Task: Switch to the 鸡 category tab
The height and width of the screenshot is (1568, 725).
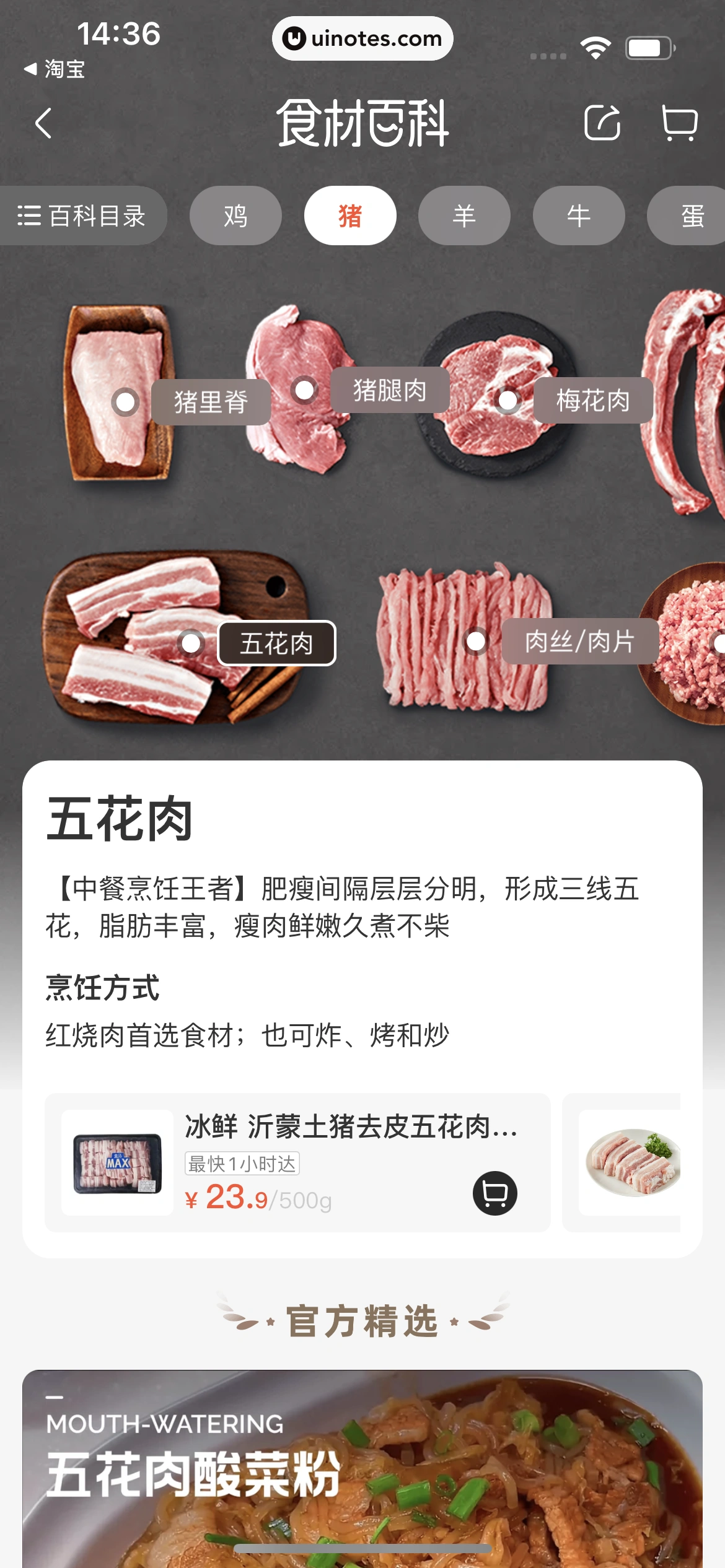Action: (x=235, y=215)
